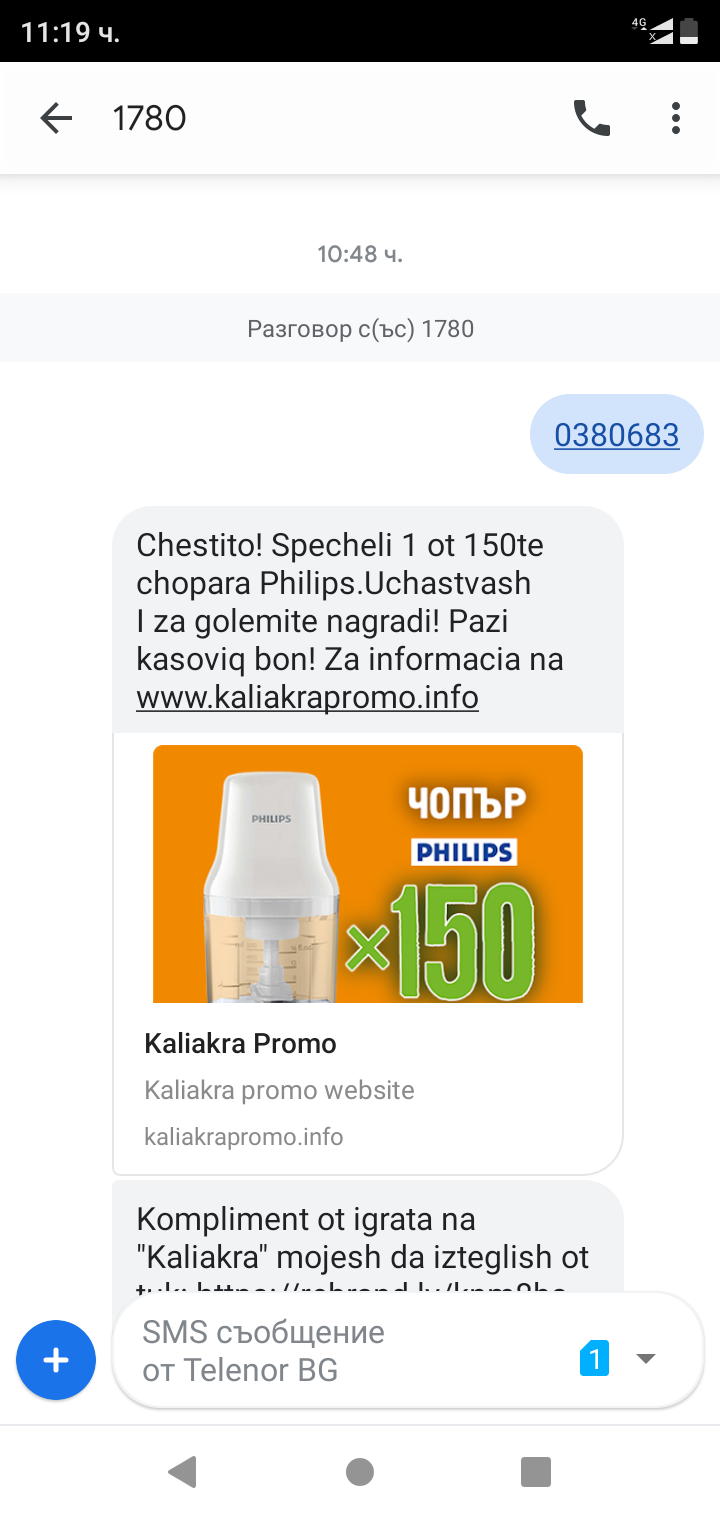Viewport: 720px width, 1520px height.
Task: Open the www.kaliakrapromo.info link
Action: click(x=307, y=697)
